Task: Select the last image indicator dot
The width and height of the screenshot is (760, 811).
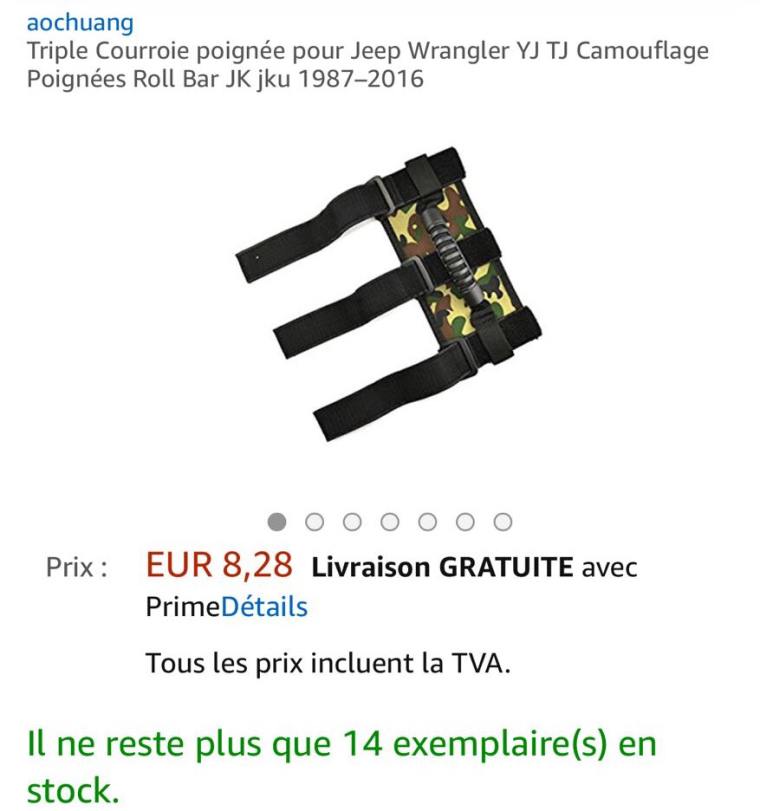Action: point(503,522)
